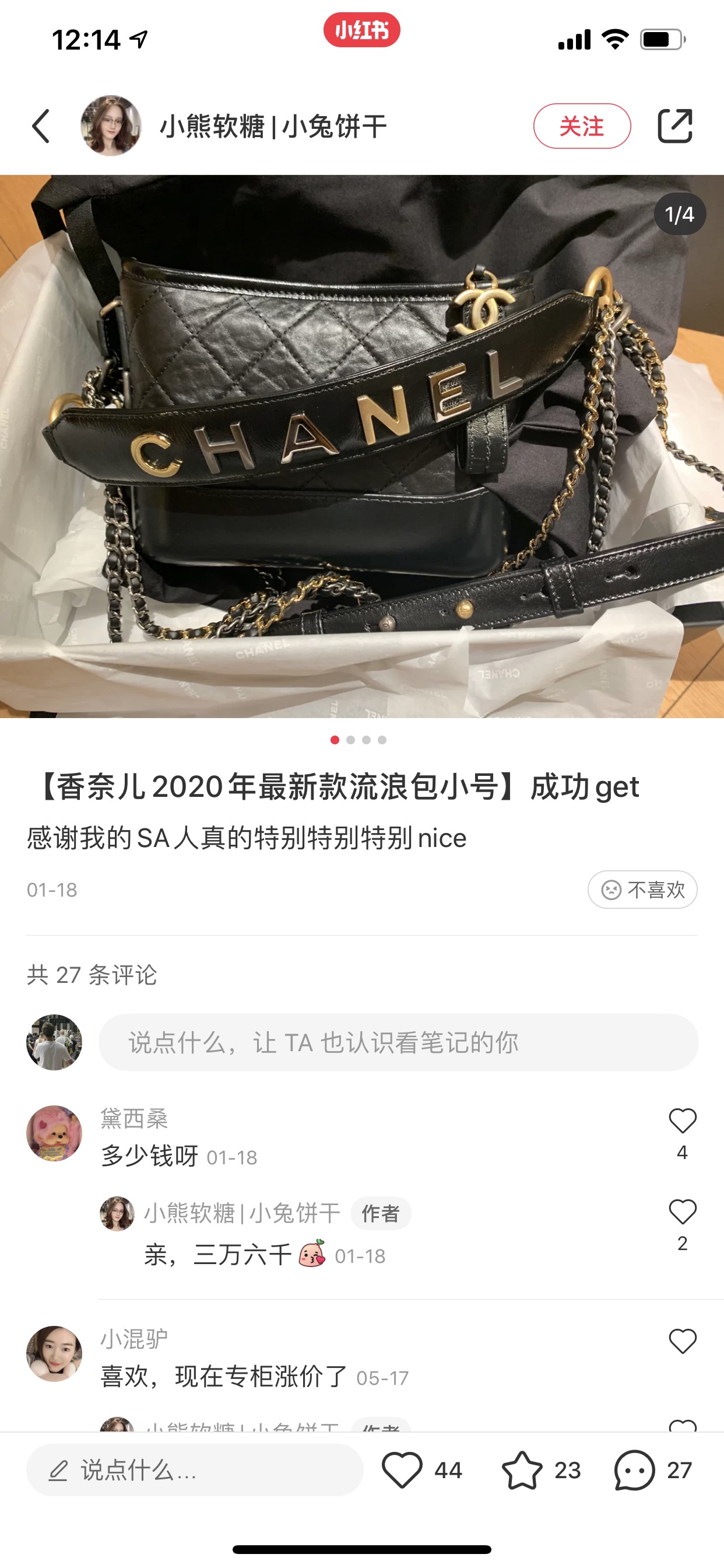
Task: Open comments via the bubble showing 27
Action: (635, 1470)
